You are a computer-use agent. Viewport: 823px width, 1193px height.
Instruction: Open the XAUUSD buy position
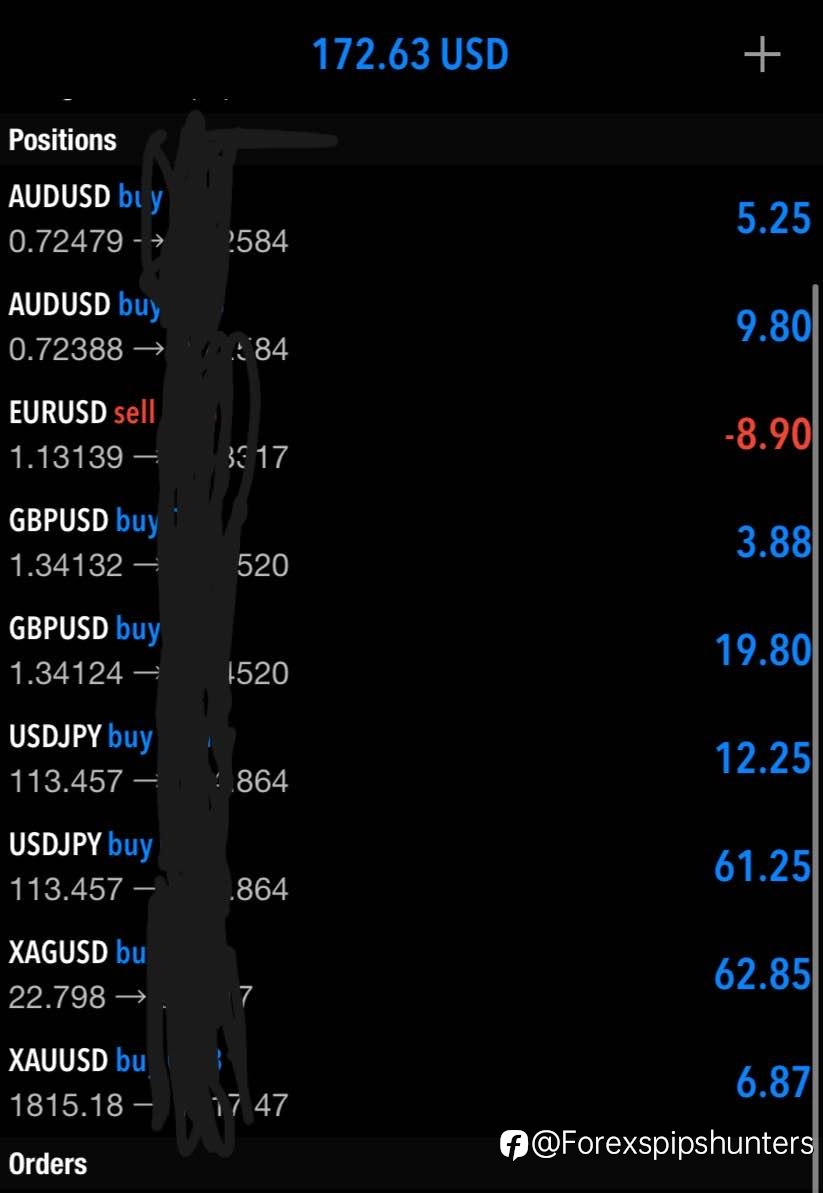click(x=412, y=1083)
